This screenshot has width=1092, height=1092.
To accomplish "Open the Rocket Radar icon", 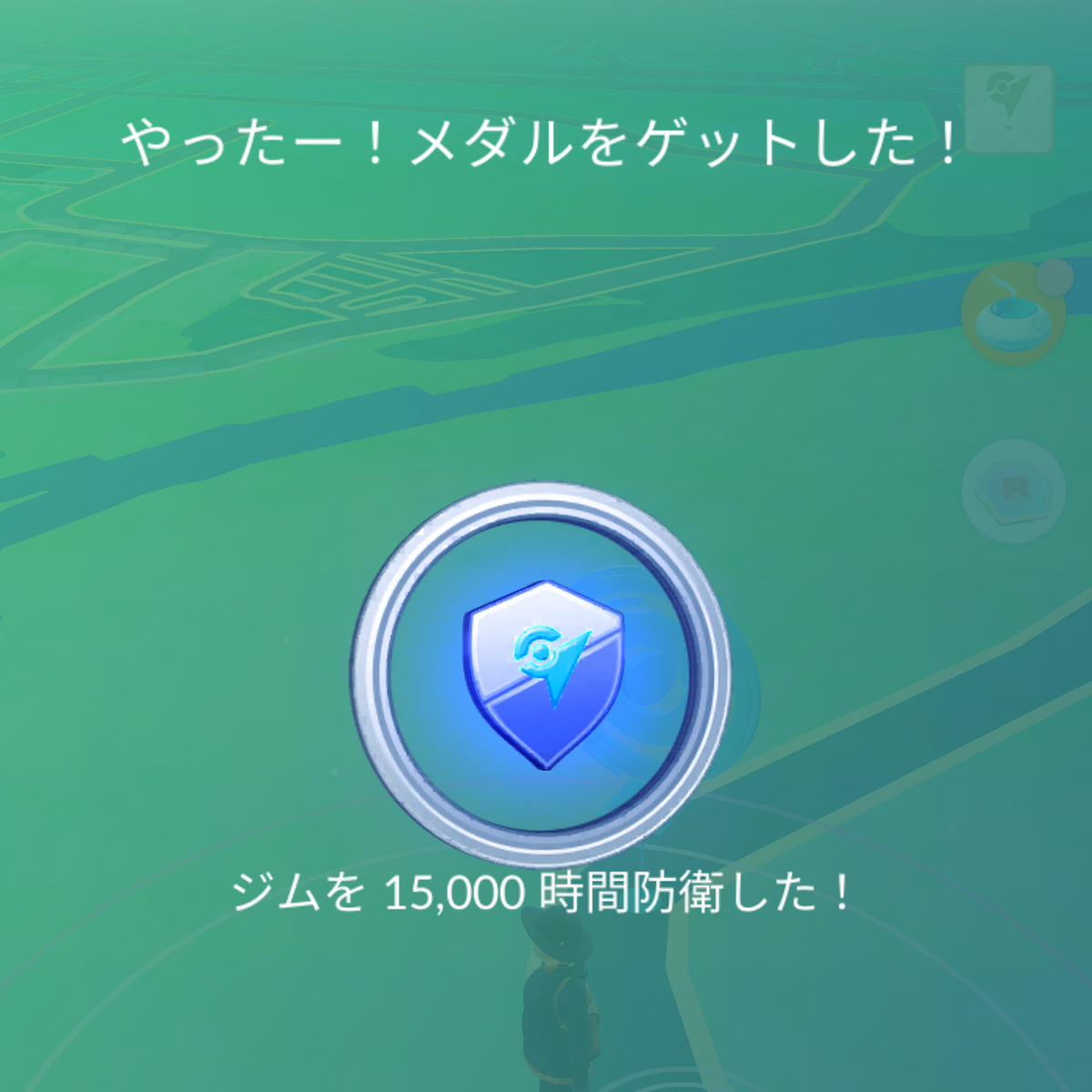I will [1013, 492].
